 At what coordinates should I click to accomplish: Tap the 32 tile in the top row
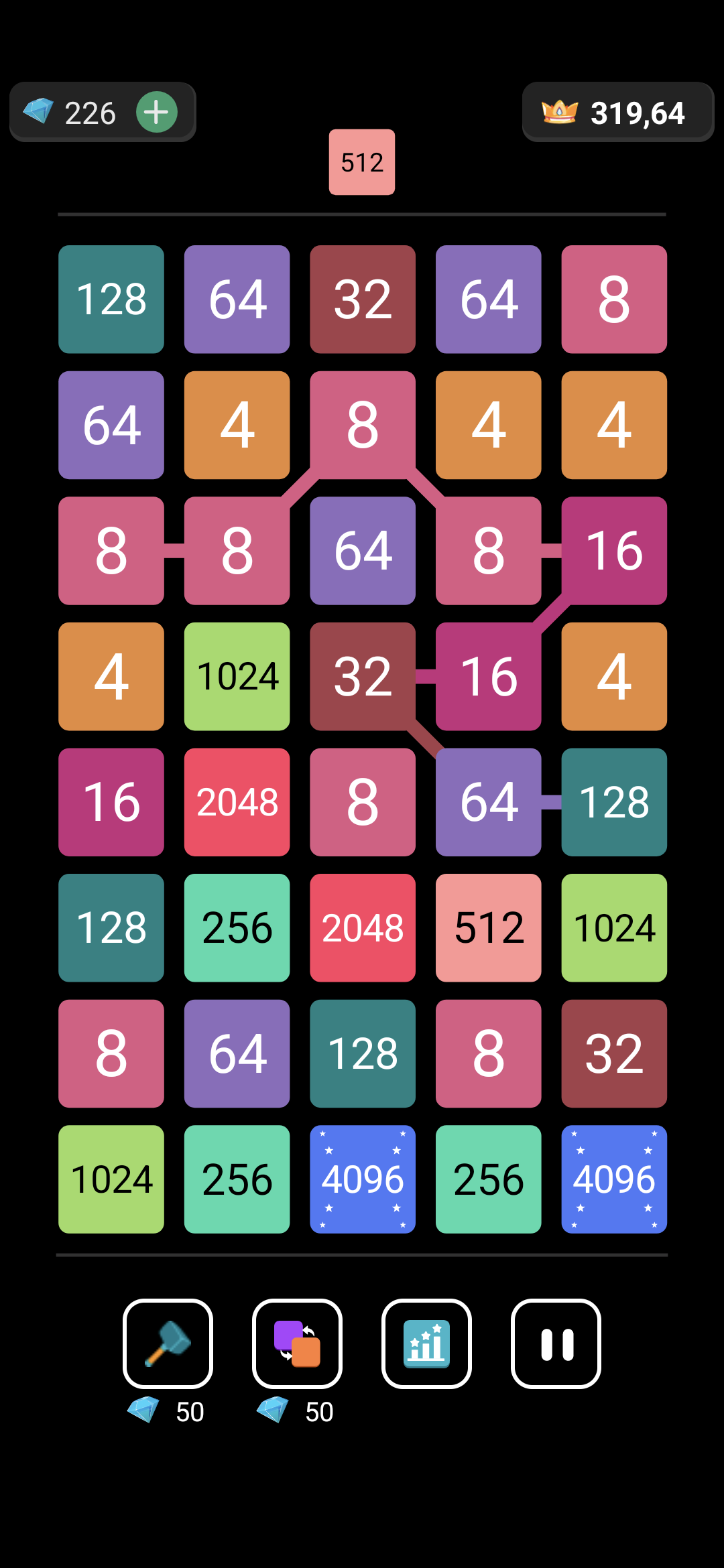pyautogui.click(x=363, y=299)
